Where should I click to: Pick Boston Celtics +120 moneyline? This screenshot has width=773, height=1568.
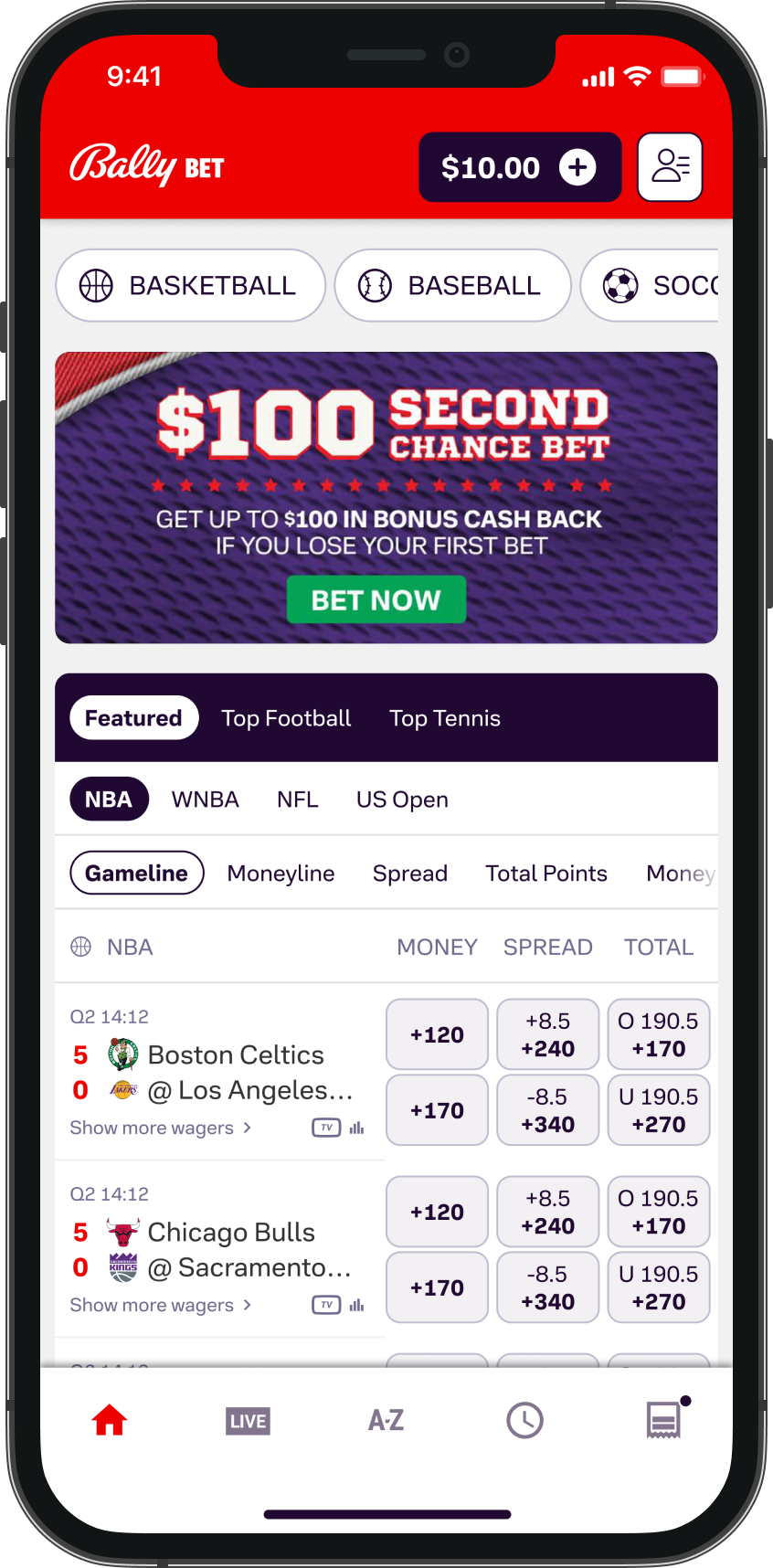point(437,1034)
